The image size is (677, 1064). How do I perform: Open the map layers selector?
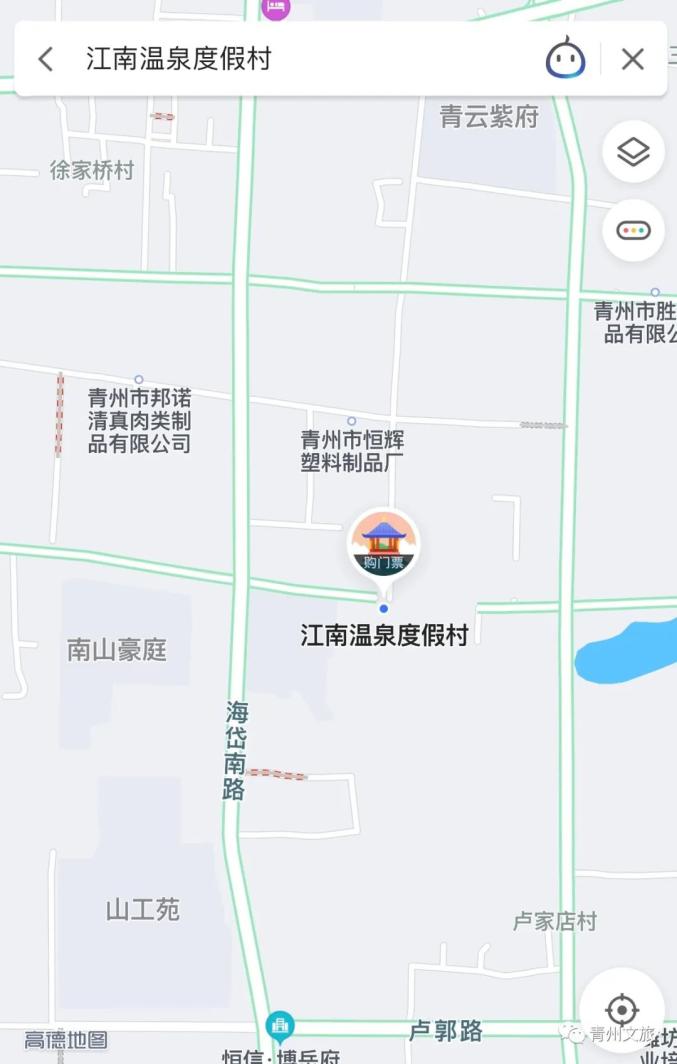pyautogui.click(x=633, y=152)
